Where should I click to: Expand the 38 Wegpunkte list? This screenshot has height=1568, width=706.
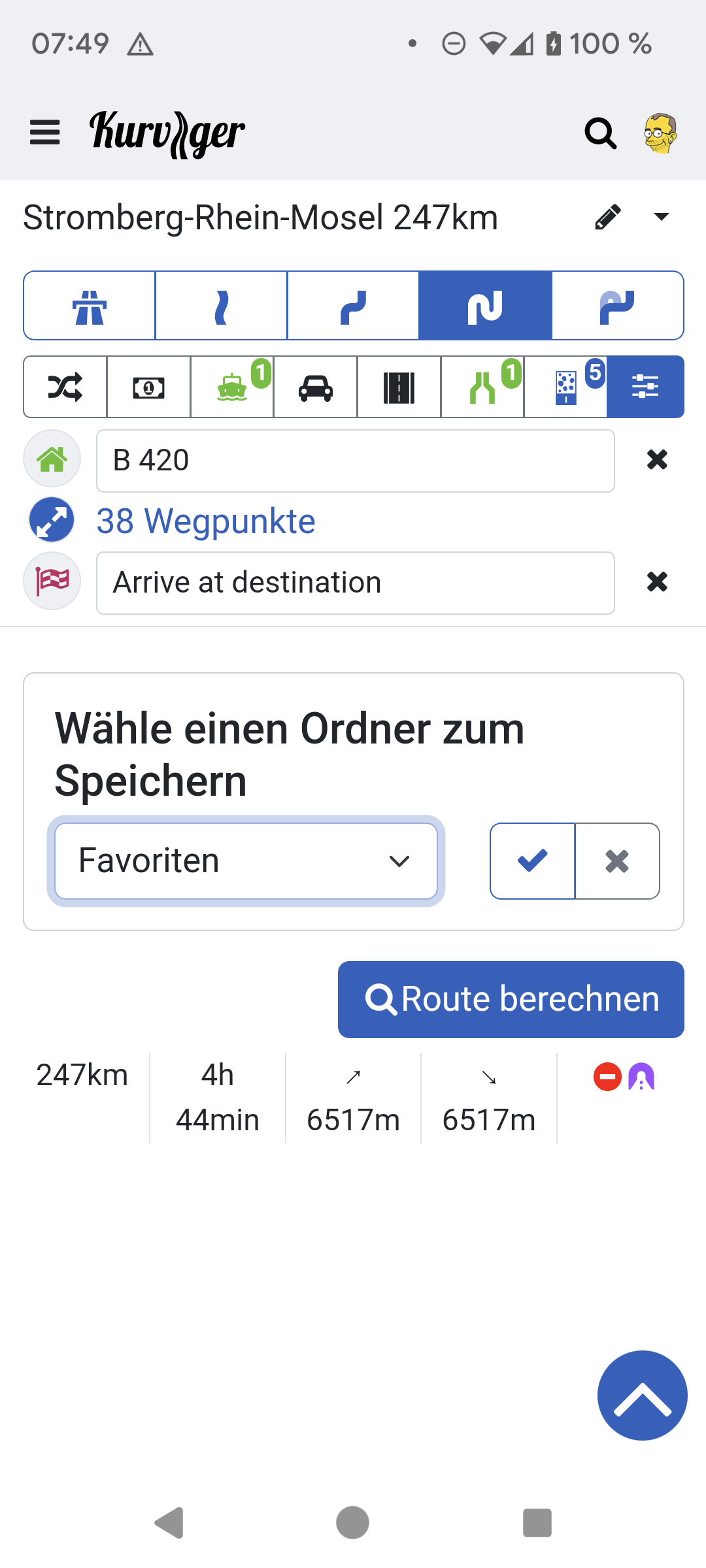[205, 521]
